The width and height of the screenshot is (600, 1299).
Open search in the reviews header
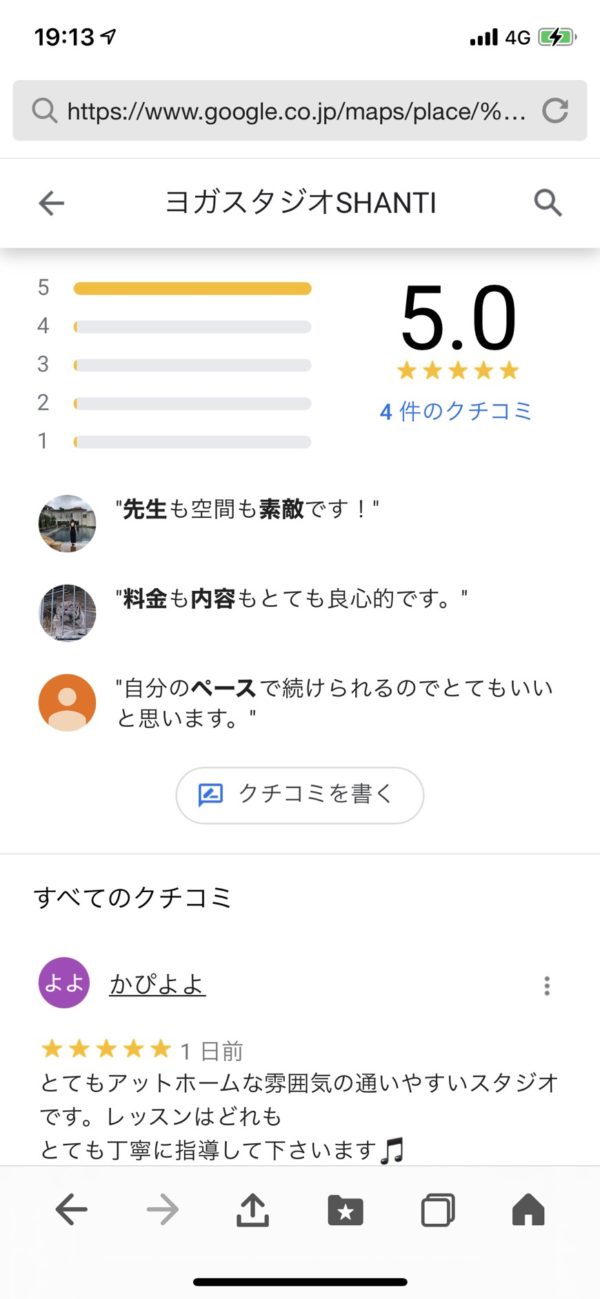547,204
